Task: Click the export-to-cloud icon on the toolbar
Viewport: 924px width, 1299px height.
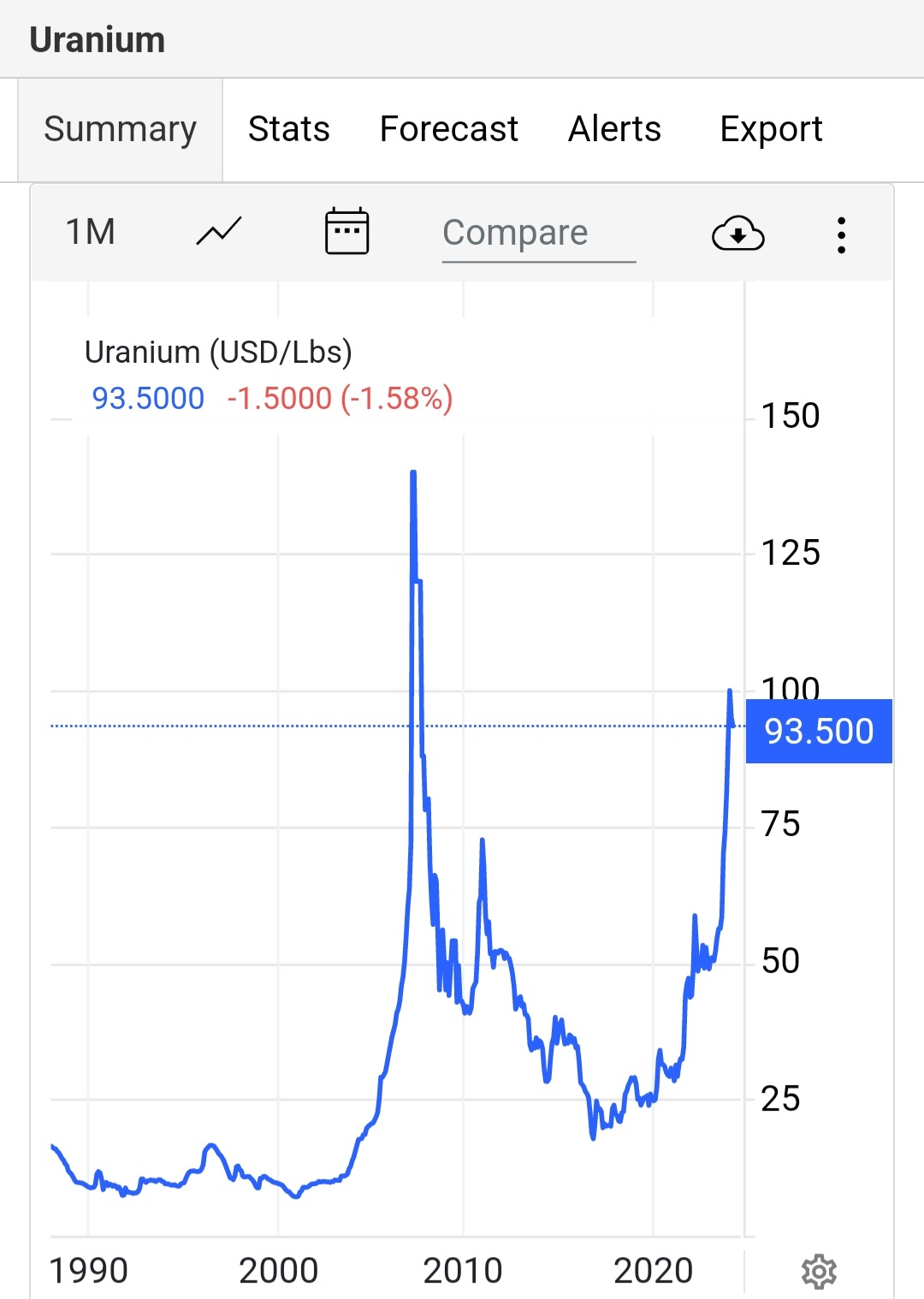Action: click(737, 234)
